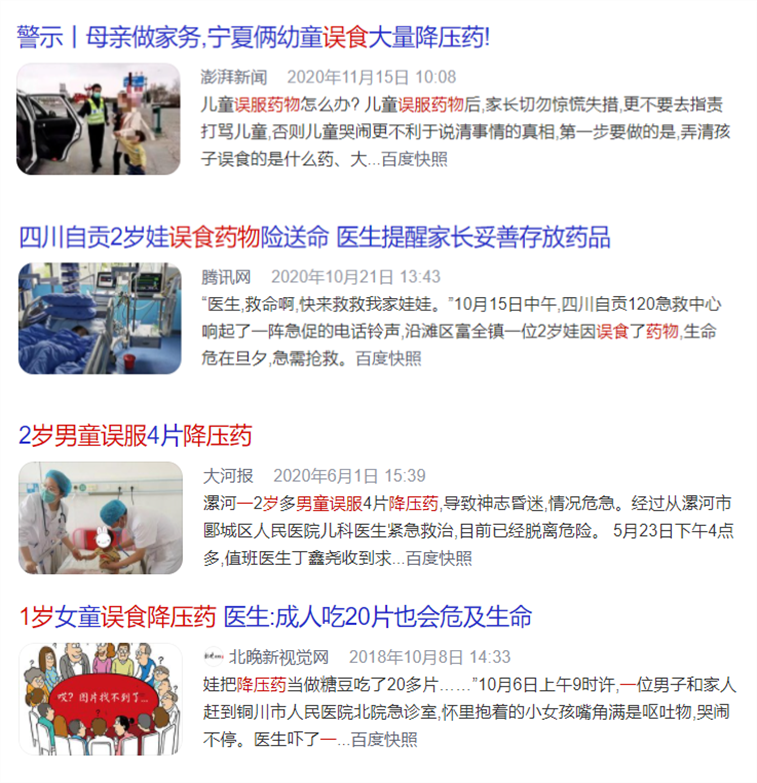Open the 2岁男童误服4片降压药 headline
This screenshot has width=757, height=783.
135,435
